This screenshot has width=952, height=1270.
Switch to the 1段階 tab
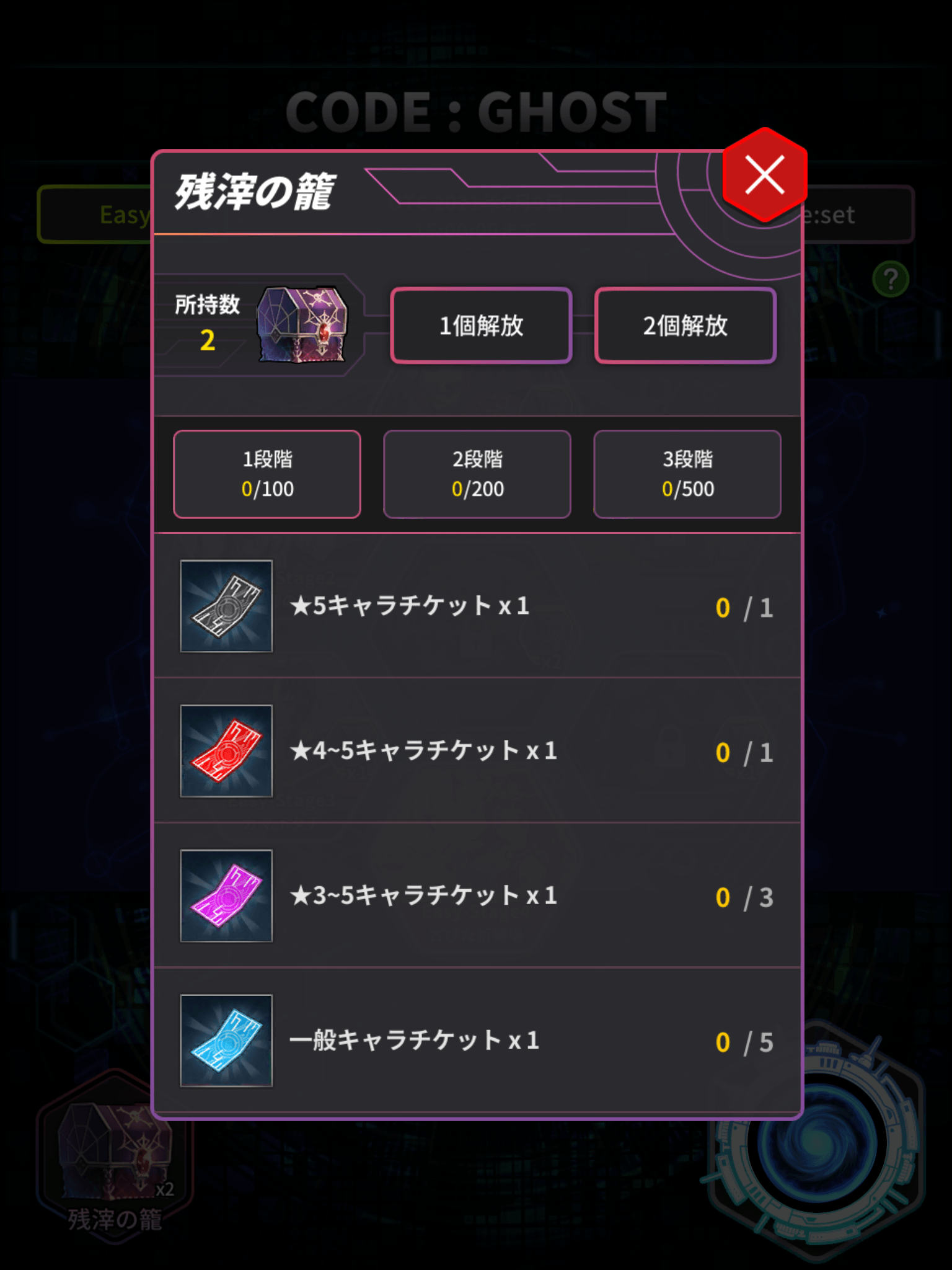click(x=267, y=474)
